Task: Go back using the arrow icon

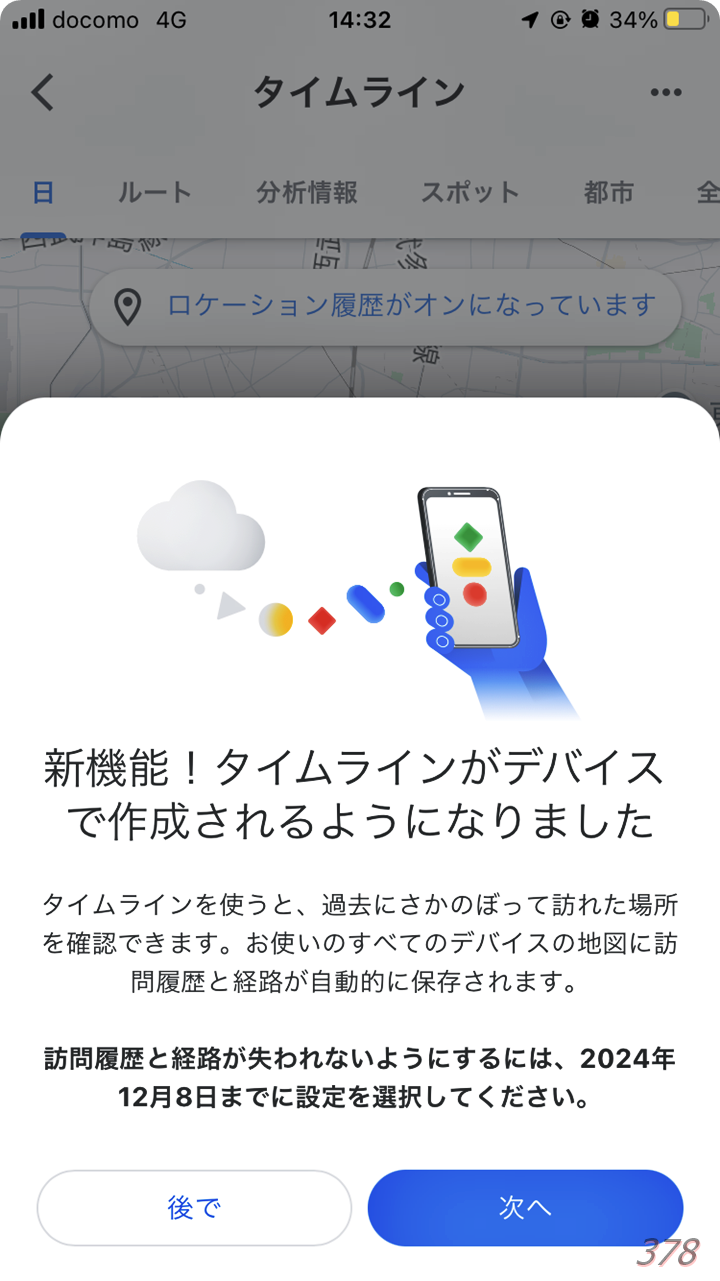Action: pyautogui.click(x=42, y=92)
